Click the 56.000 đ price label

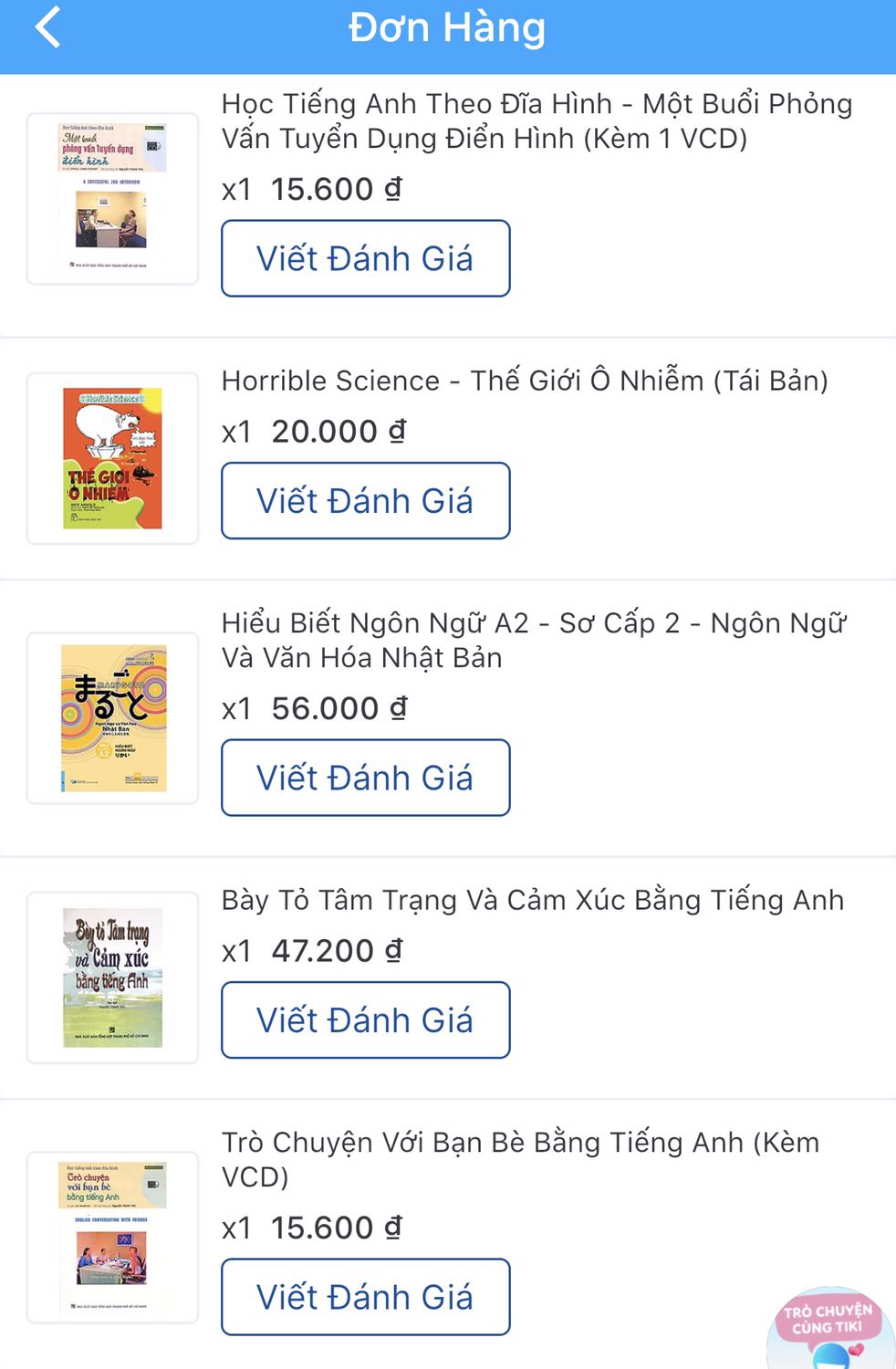(x=334, y=708)
